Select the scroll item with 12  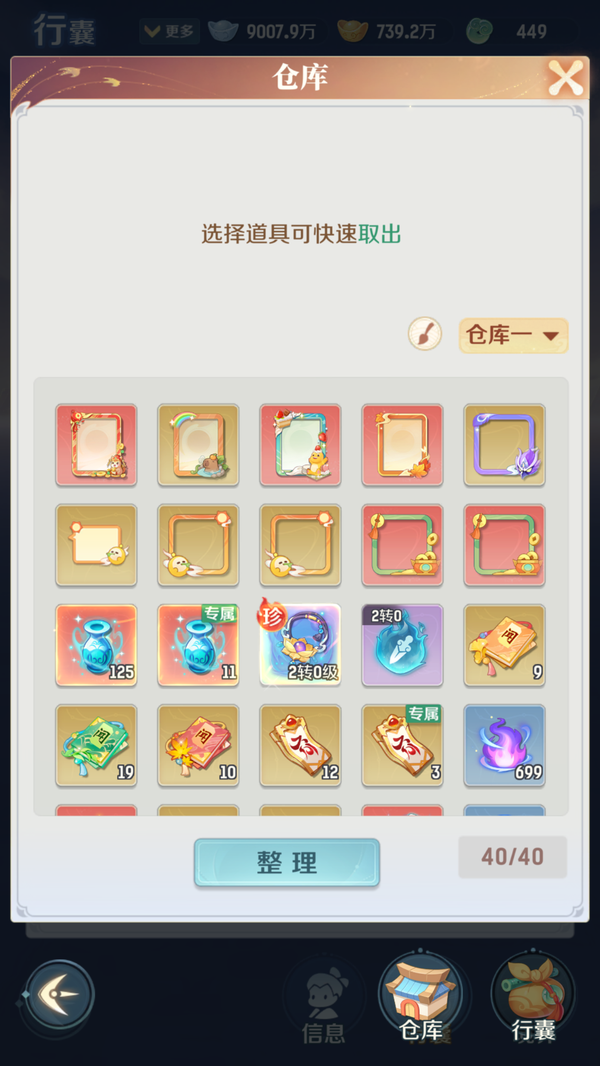300,746
